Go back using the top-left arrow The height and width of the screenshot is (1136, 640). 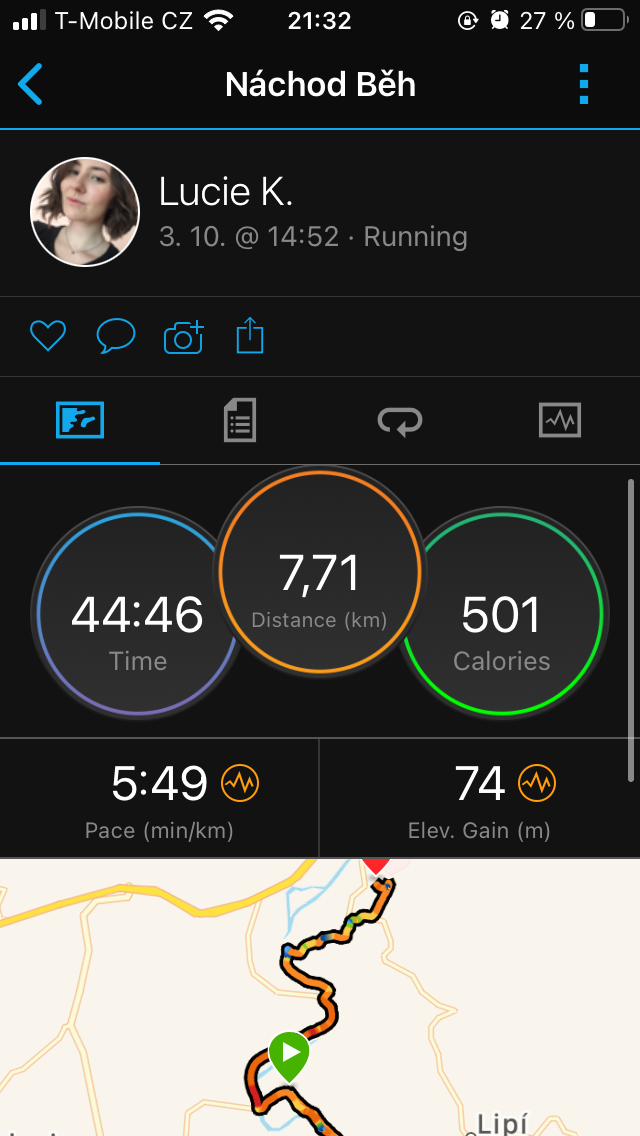[x=30, y=84]
